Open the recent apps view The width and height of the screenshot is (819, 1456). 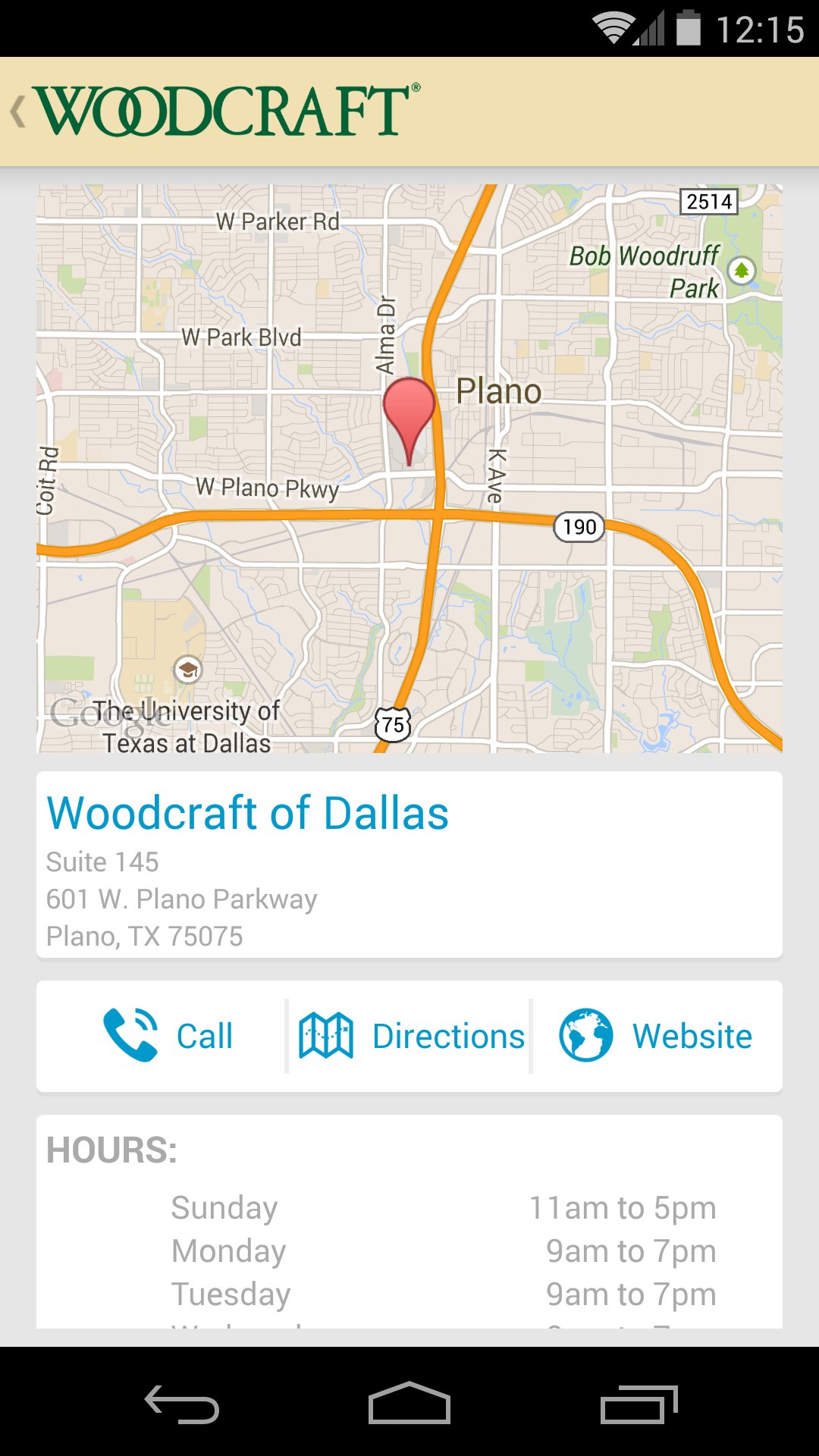[x=639, y=1403]
